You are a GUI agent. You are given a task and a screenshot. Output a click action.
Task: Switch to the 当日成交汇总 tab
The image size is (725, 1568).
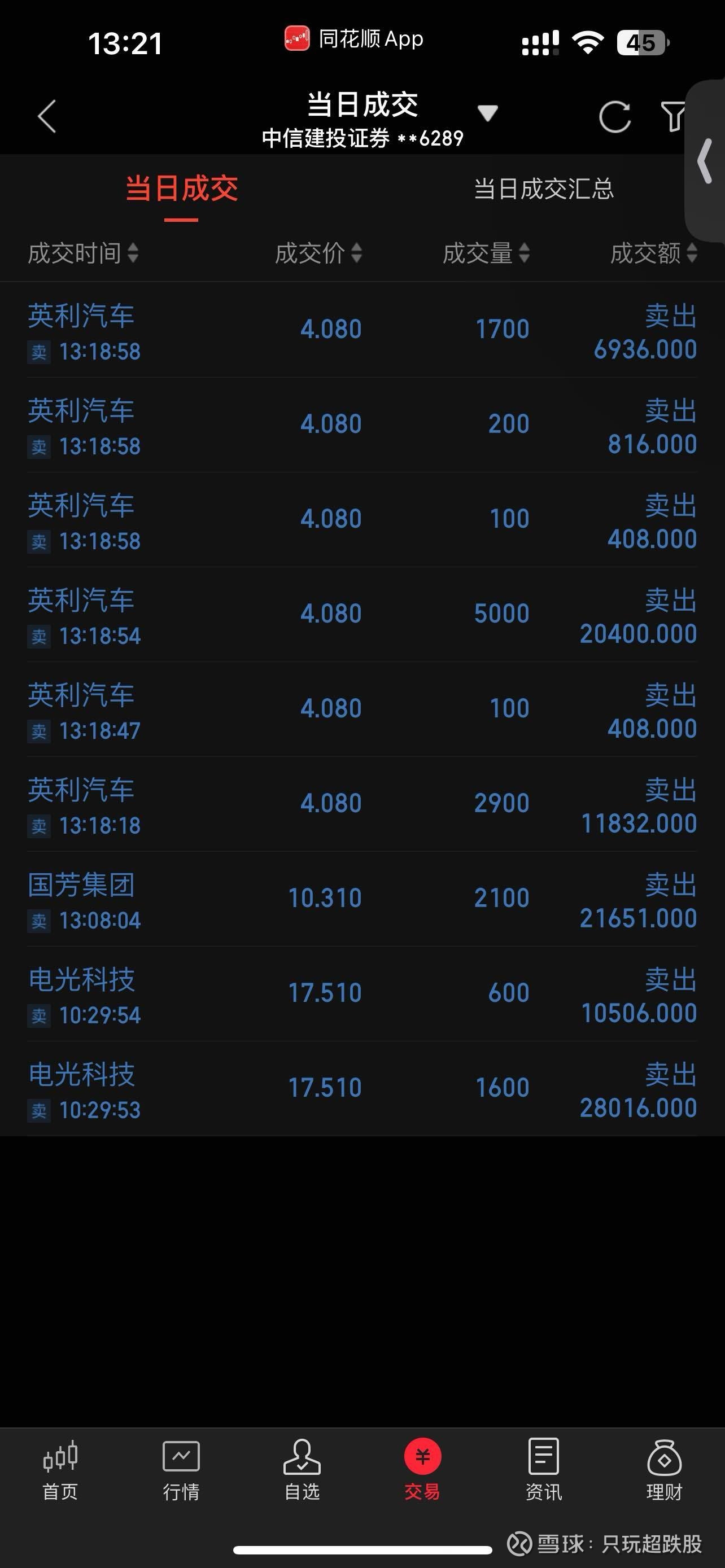point(544,189)
